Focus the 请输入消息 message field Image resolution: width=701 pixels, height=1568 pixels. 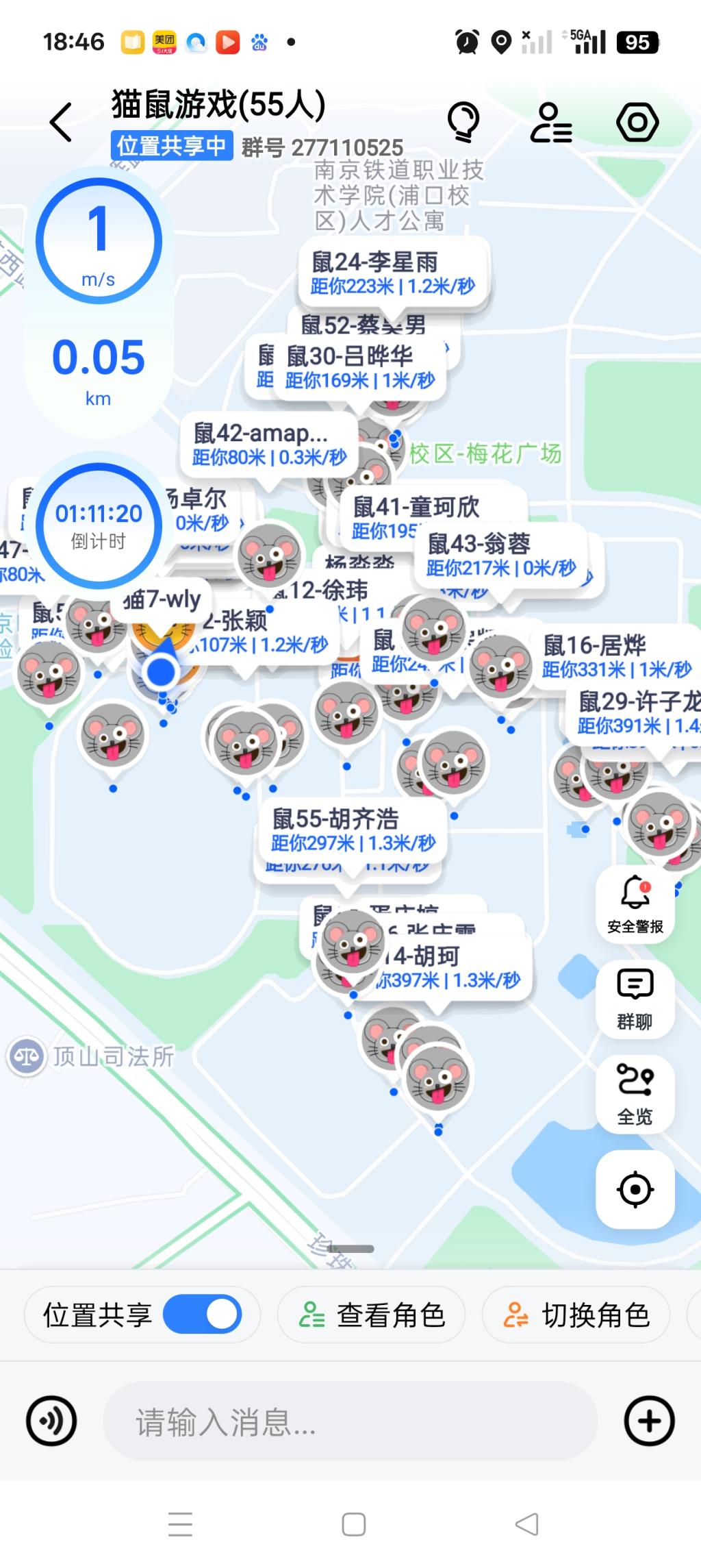coord(349,1421)
